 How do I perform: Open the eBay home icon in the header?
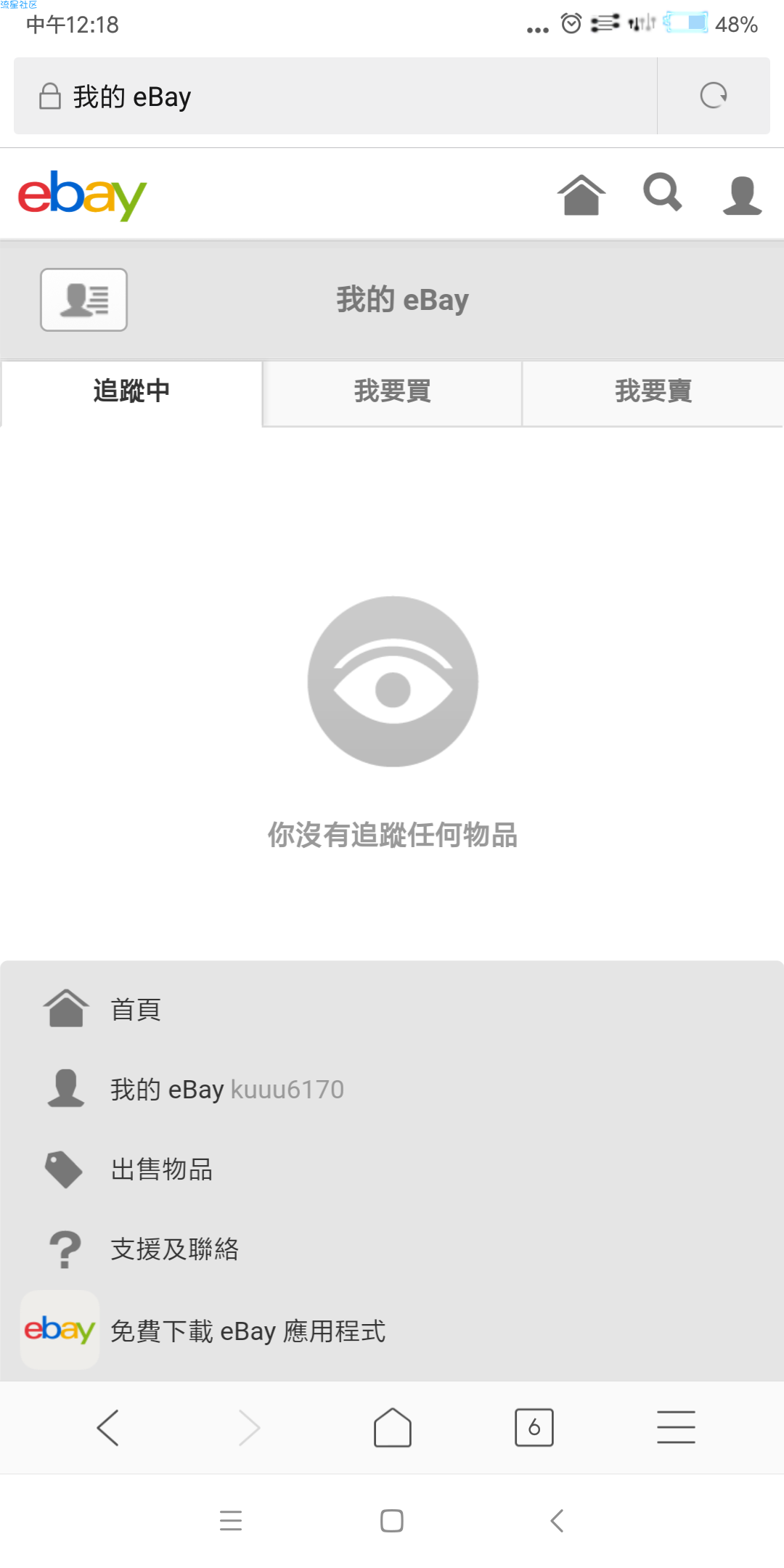coord(581,195)
